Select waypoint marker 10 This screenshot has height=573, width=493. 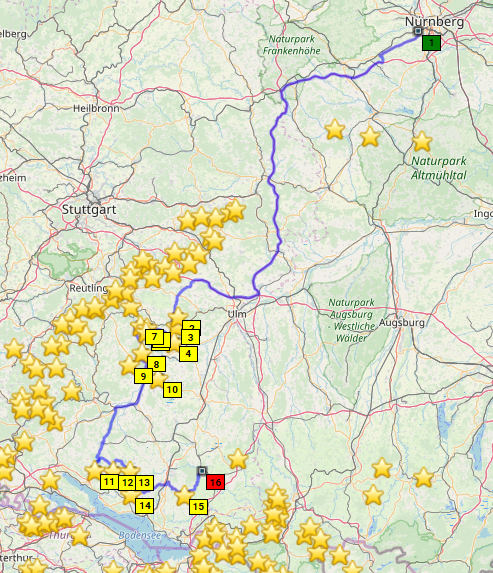pyautogui.click(x=172, y=390)
